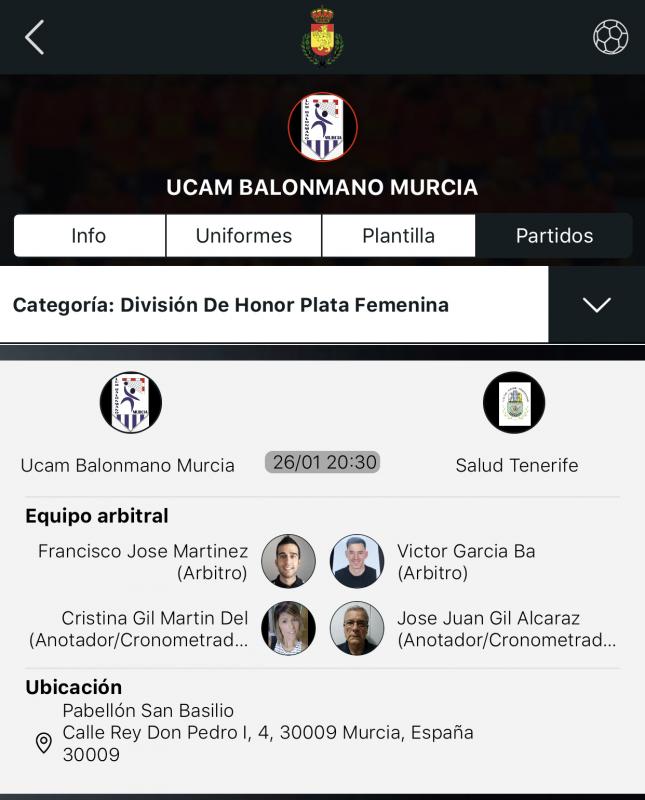Go back using the top-left arrow
The height and width of the screenshot is (800, 645).
35,38
